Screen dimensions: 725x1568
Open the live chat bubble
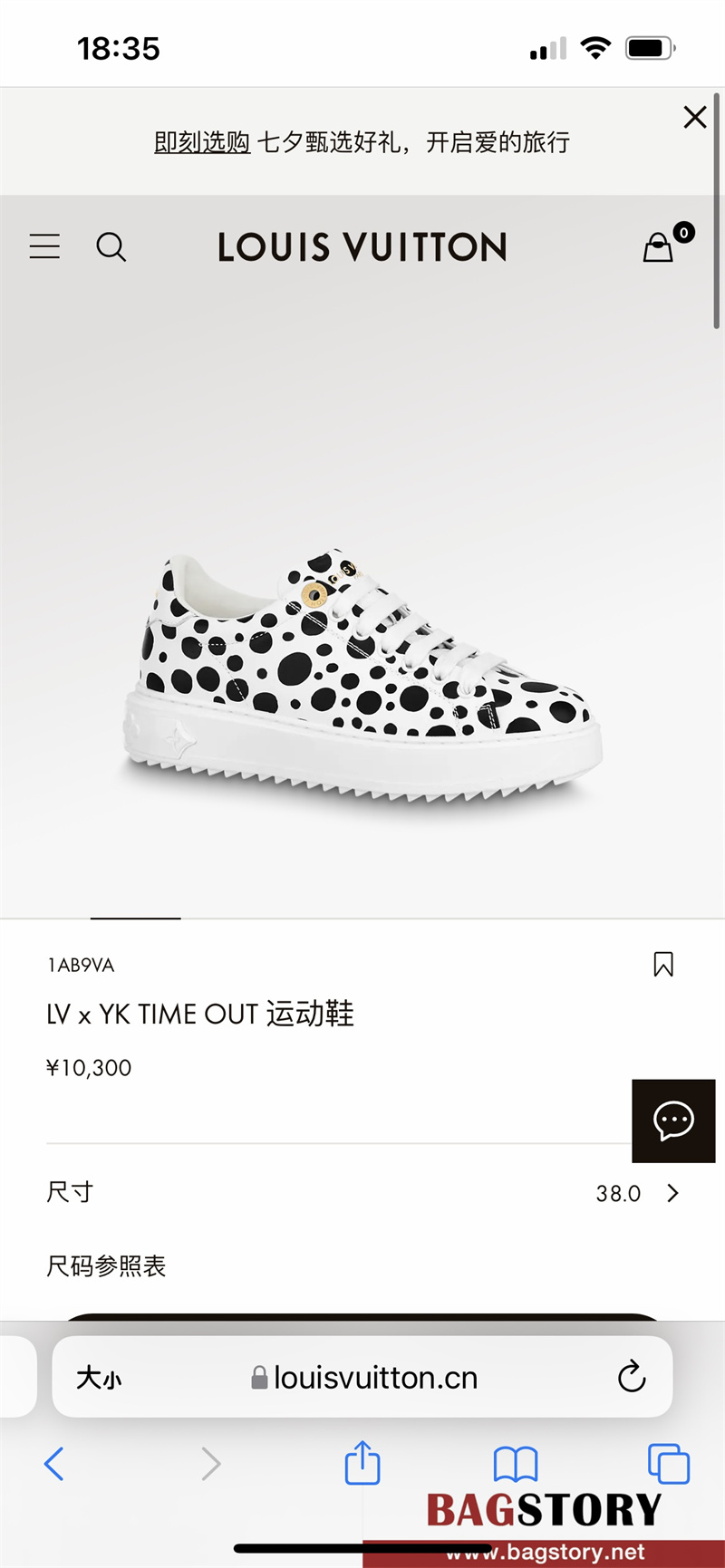[x=673, y=1121]
